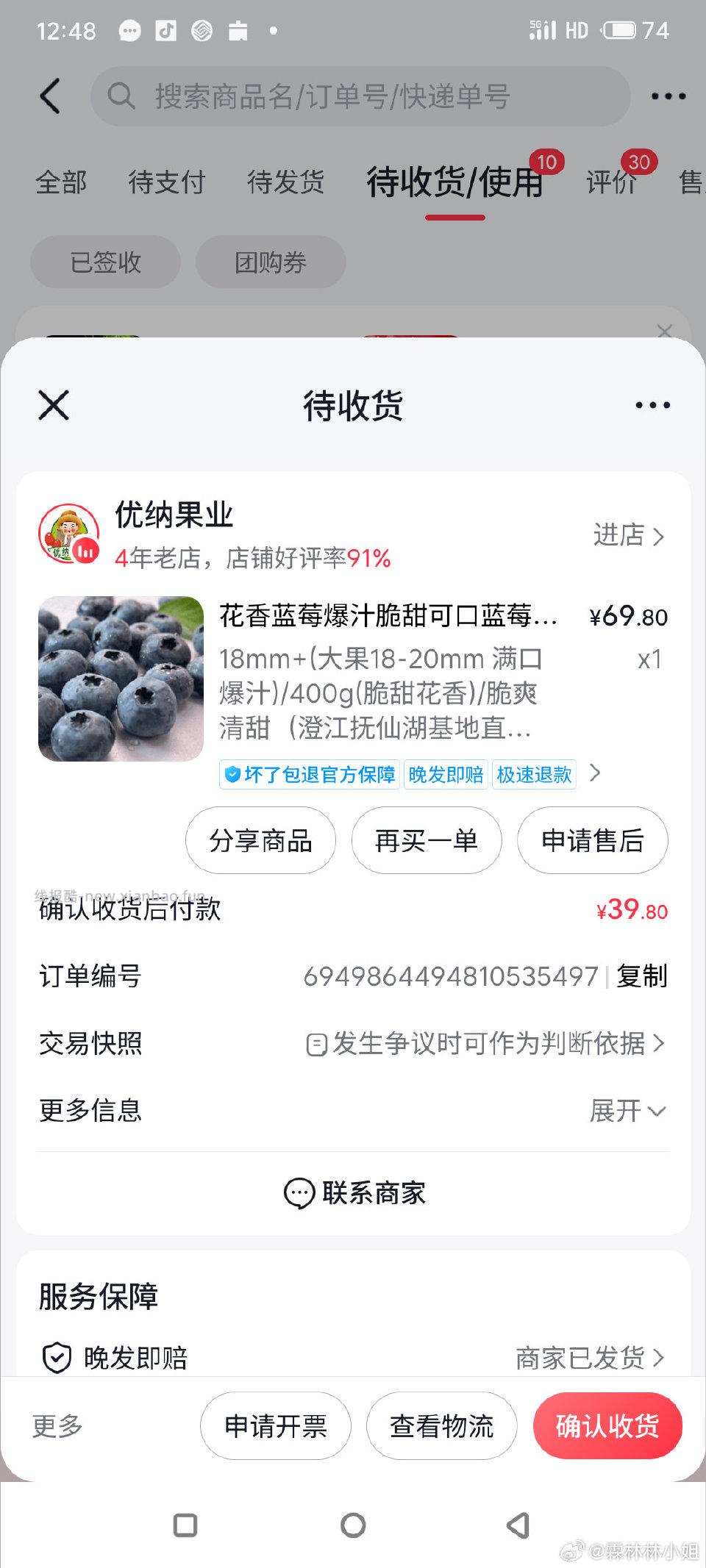Open the 交易快照 details arrow
706x1568 pixels.
659,1043
